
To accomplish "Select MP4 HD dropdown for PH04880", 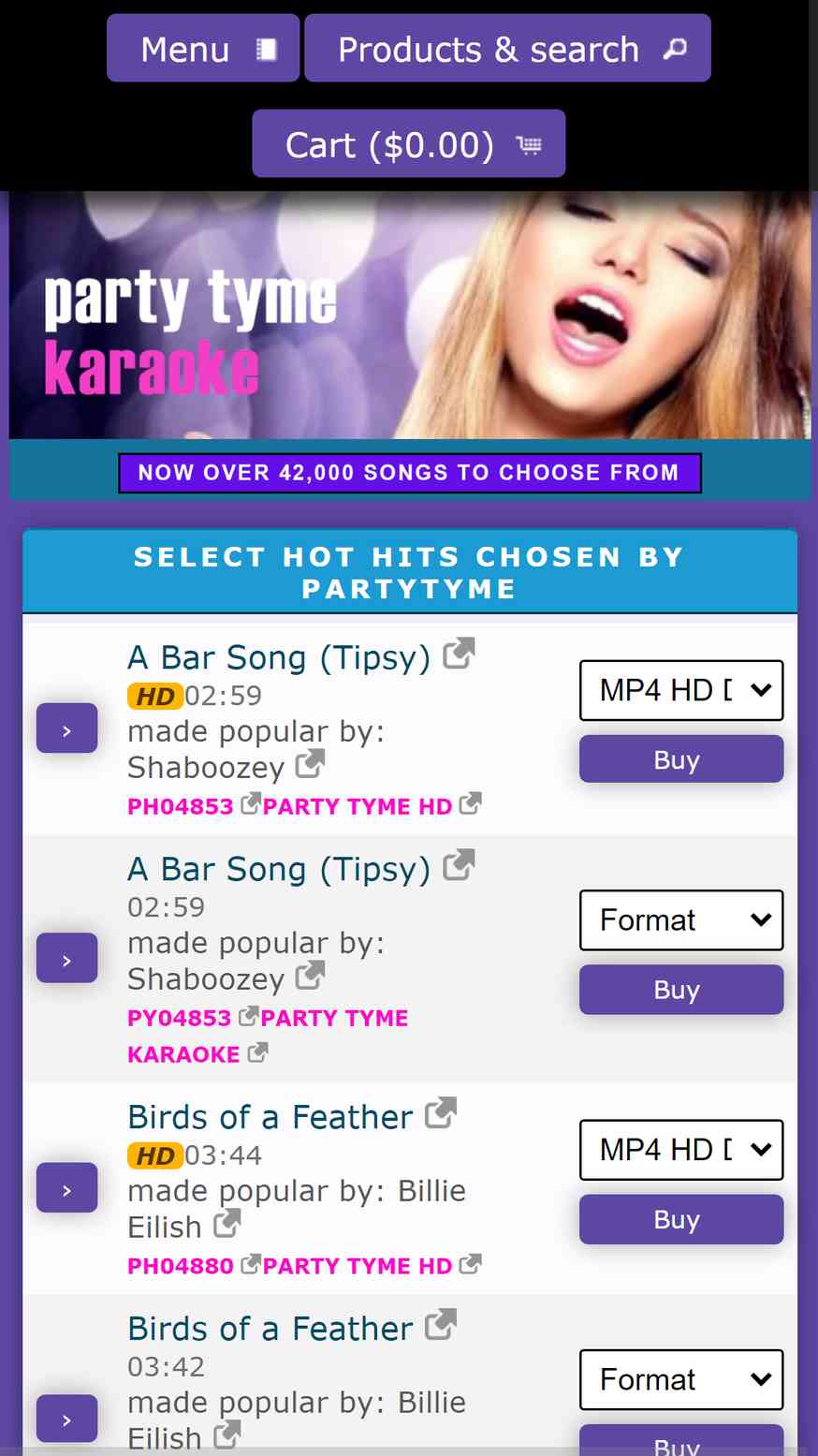I will coord(681,1150).
